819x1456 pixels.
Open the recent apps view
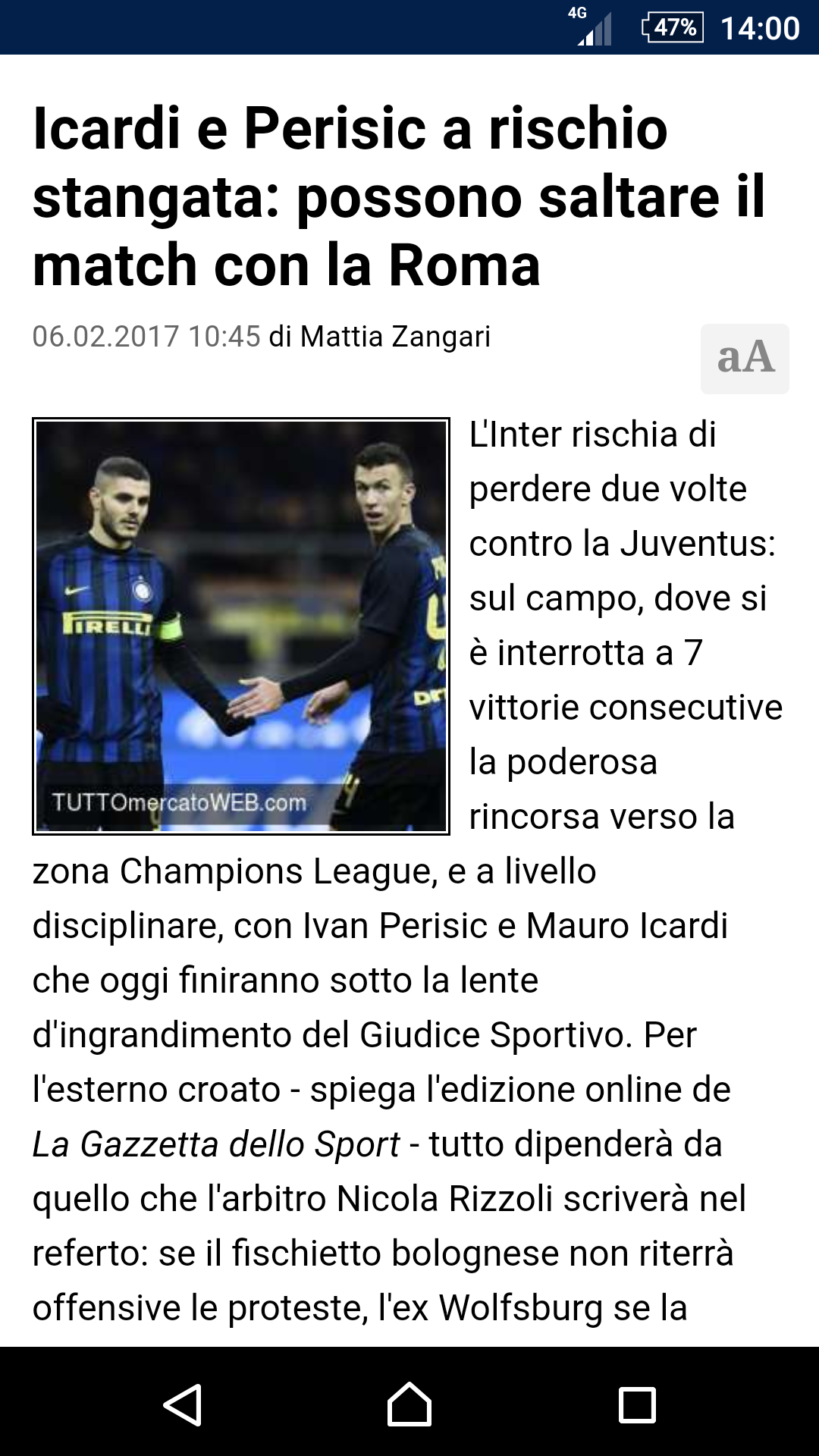click(637, 1404)
